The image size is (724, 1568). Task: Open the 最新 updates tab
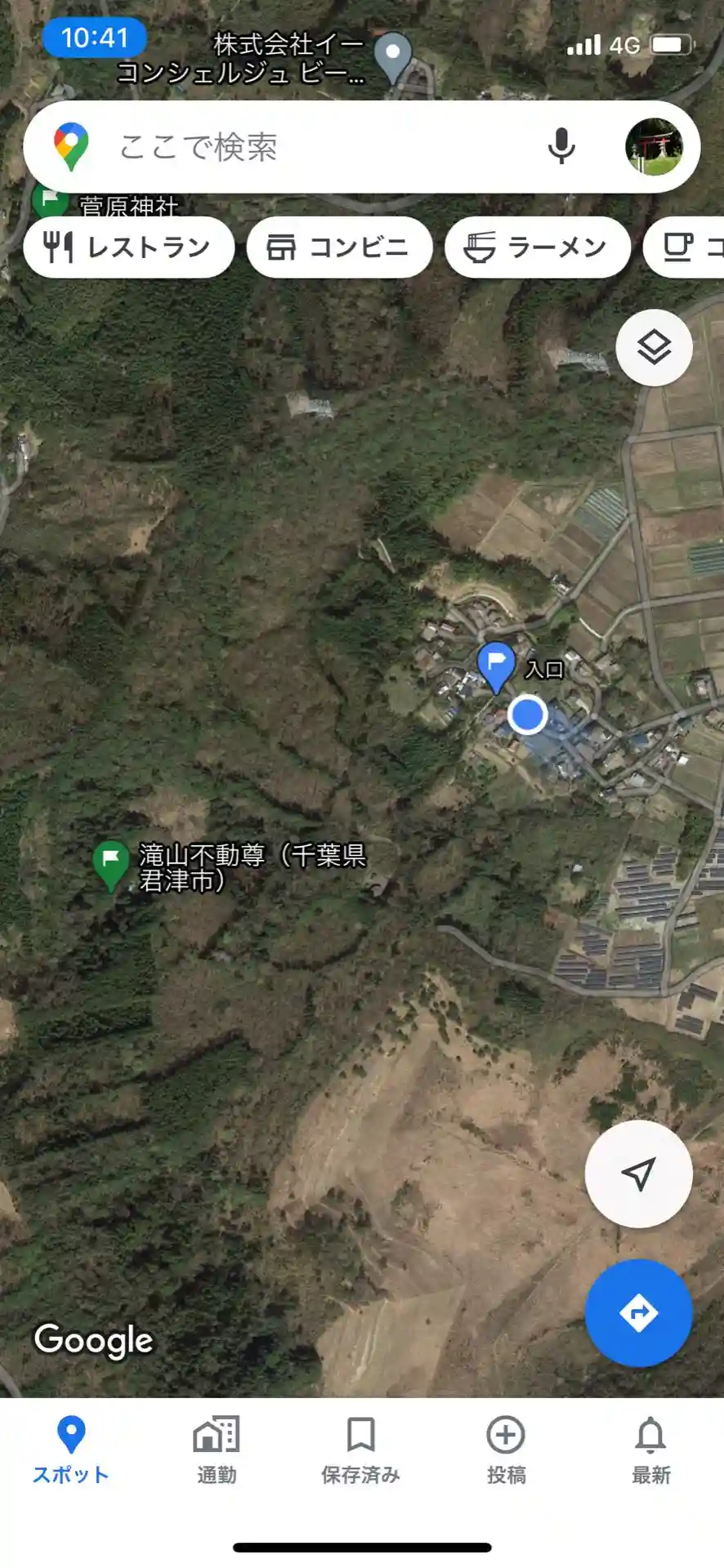click(x=650, y=1450)
